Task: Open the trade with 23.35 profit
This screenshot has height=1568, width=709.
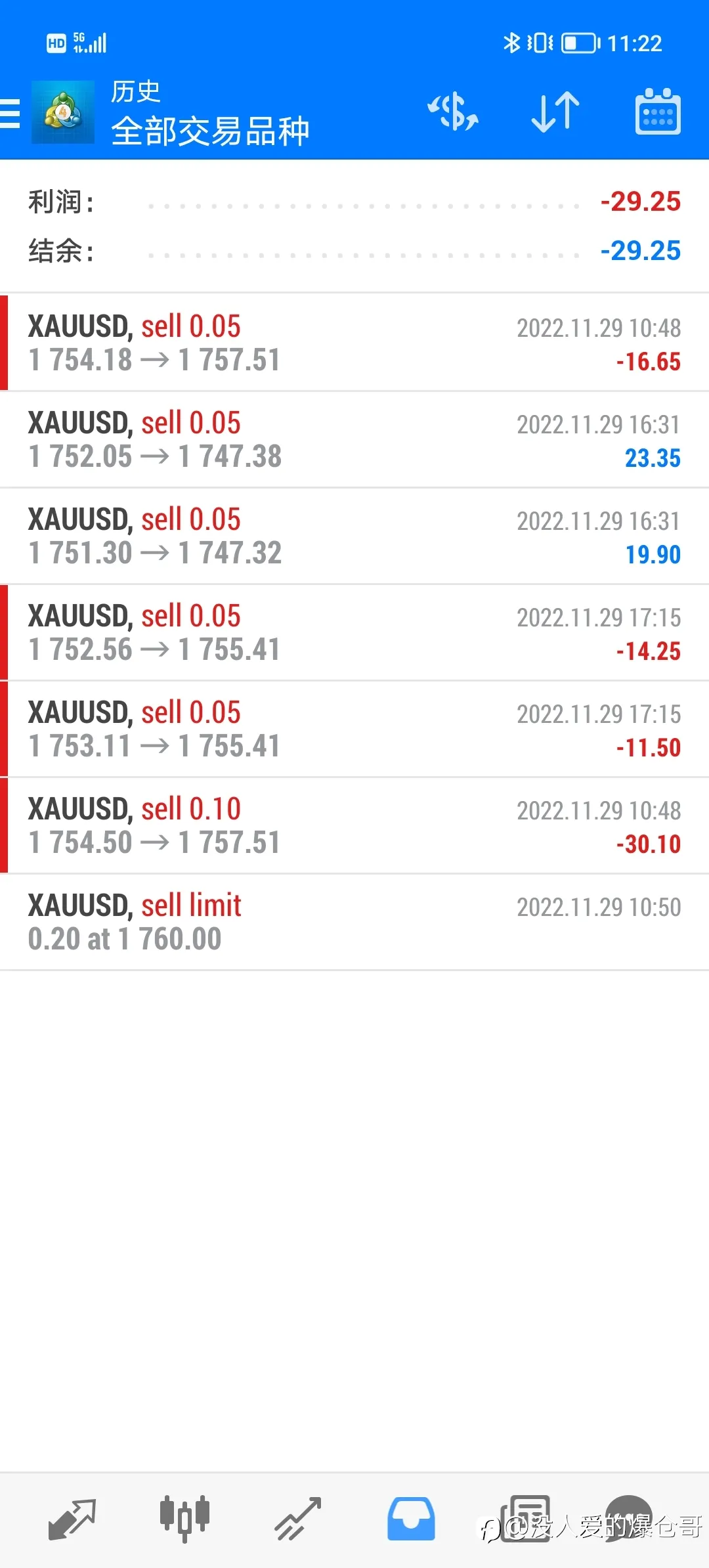Action: tap(354, 439)
